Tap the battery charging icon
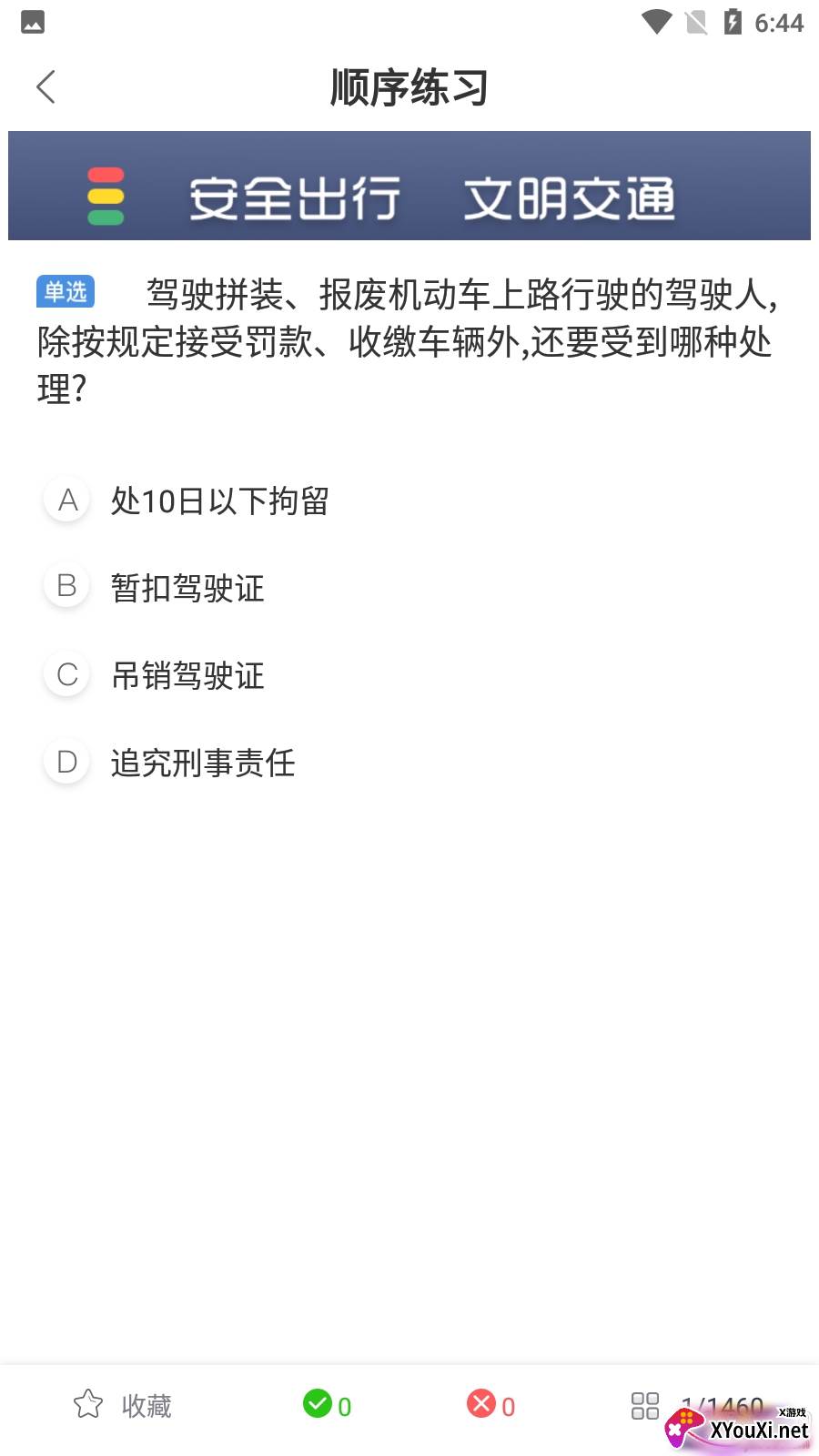 click(x=732, y=22)
